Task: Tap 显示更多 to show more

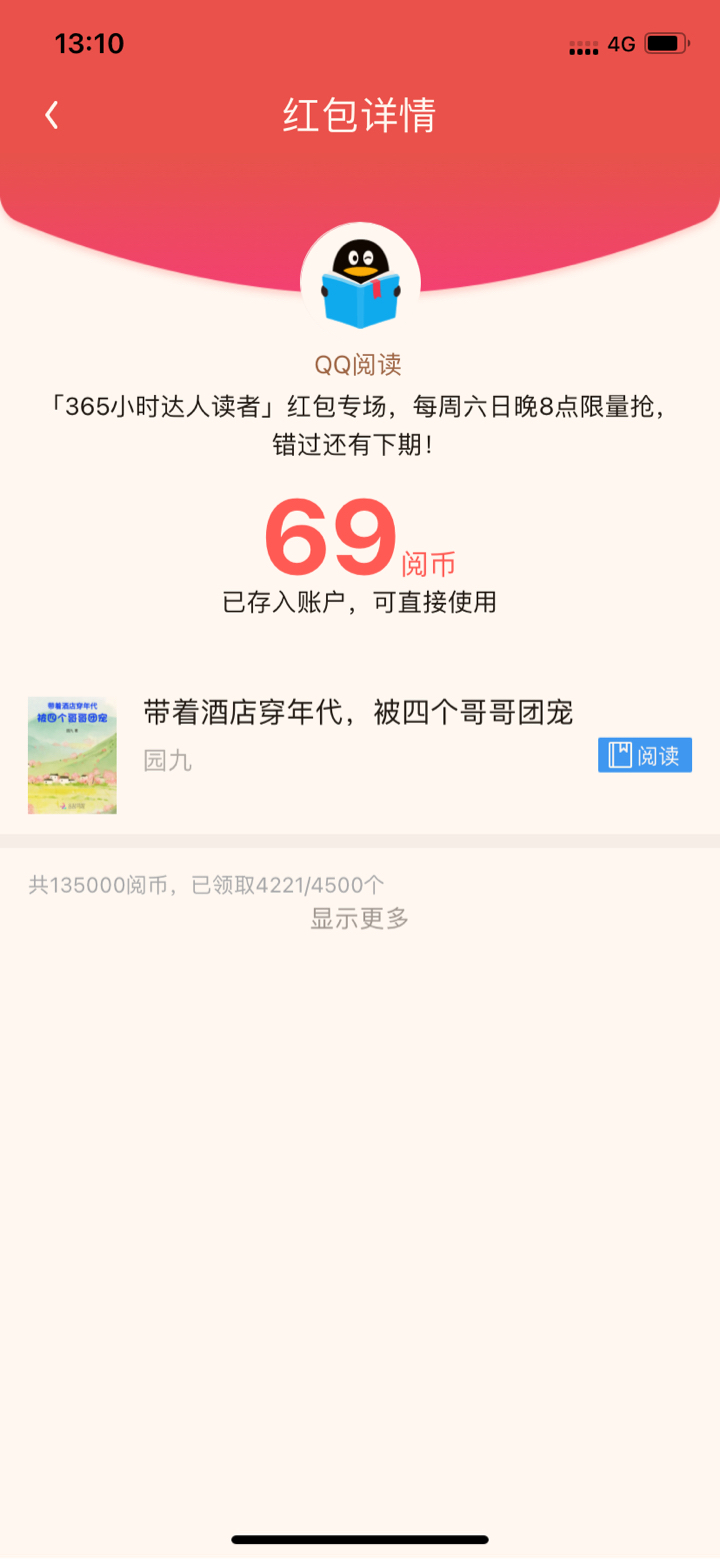Action: click(360, 918)
